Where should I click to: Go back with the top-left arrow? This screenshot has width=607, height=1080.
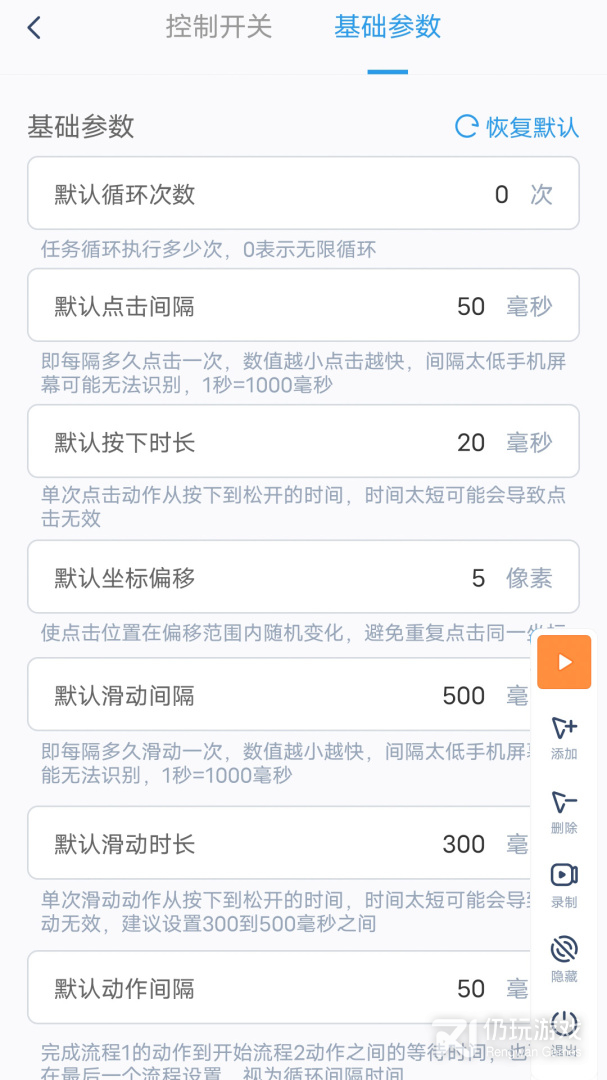click(34, 28)
